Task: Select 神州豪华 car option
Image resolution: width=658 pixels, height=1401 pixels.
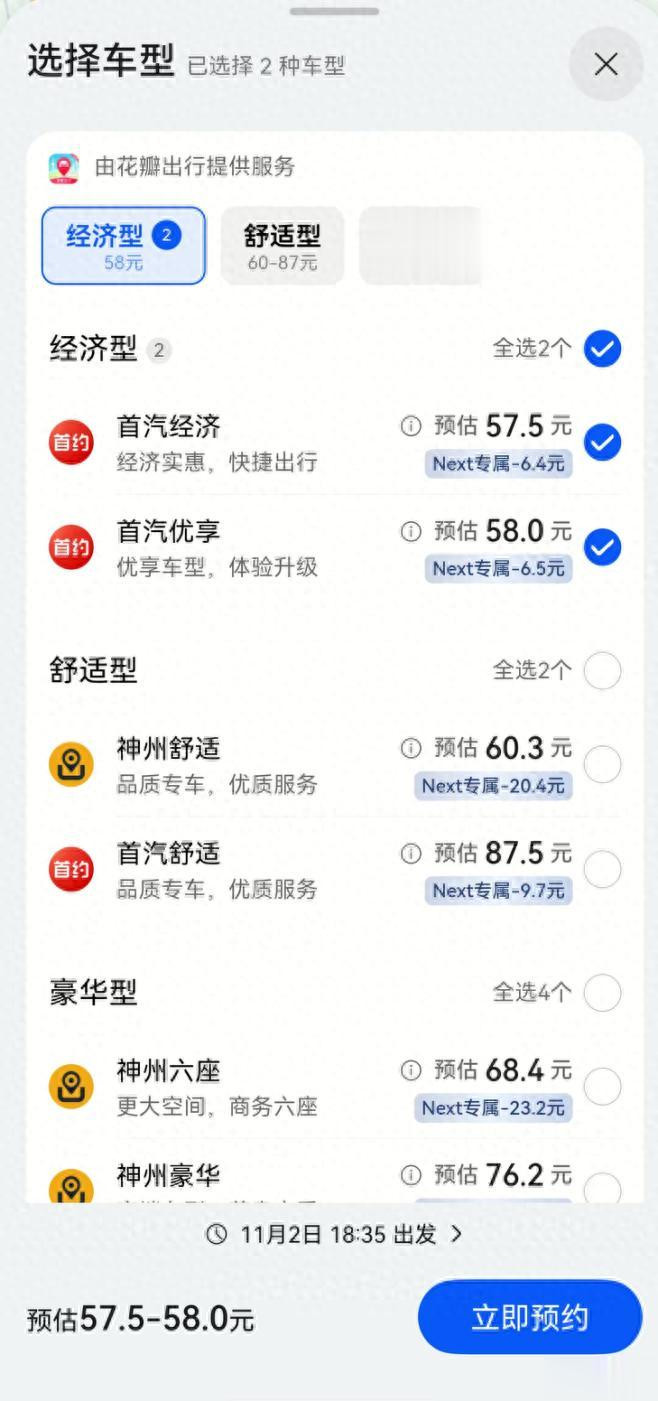Action: [x=602, y=1188]
